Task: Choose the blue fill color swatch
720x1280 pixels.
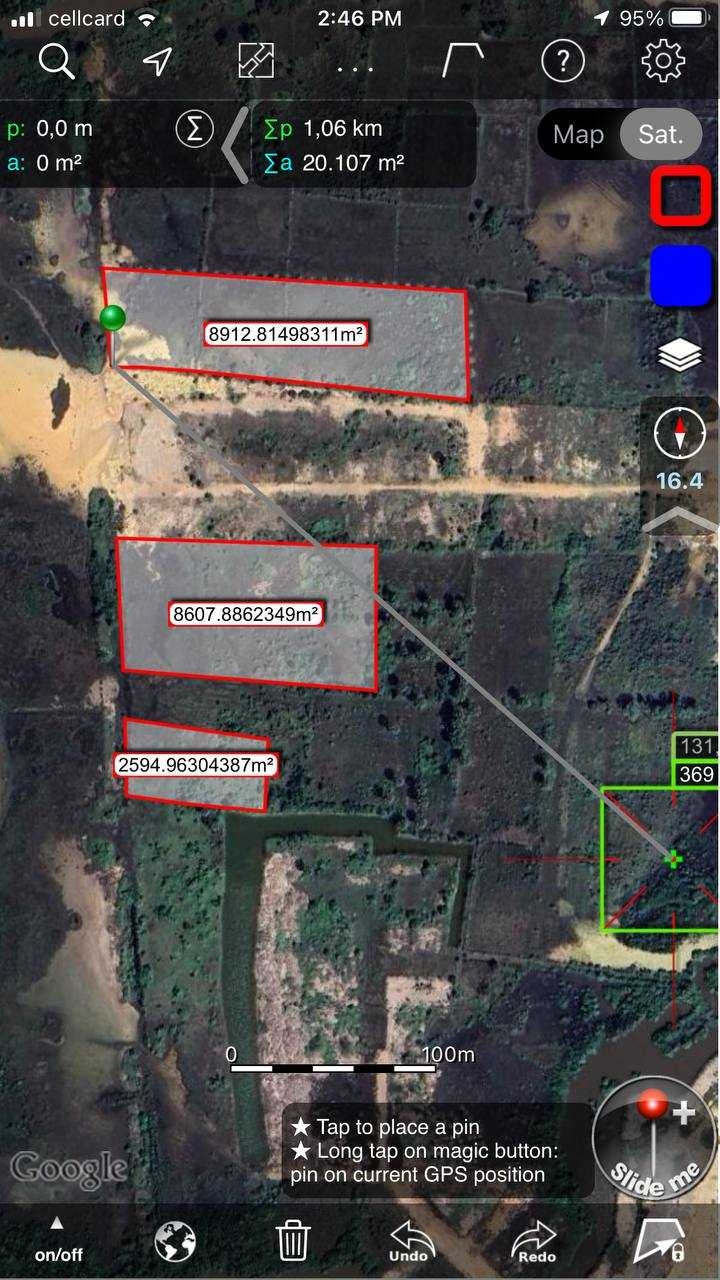Action: click(680, 276)
